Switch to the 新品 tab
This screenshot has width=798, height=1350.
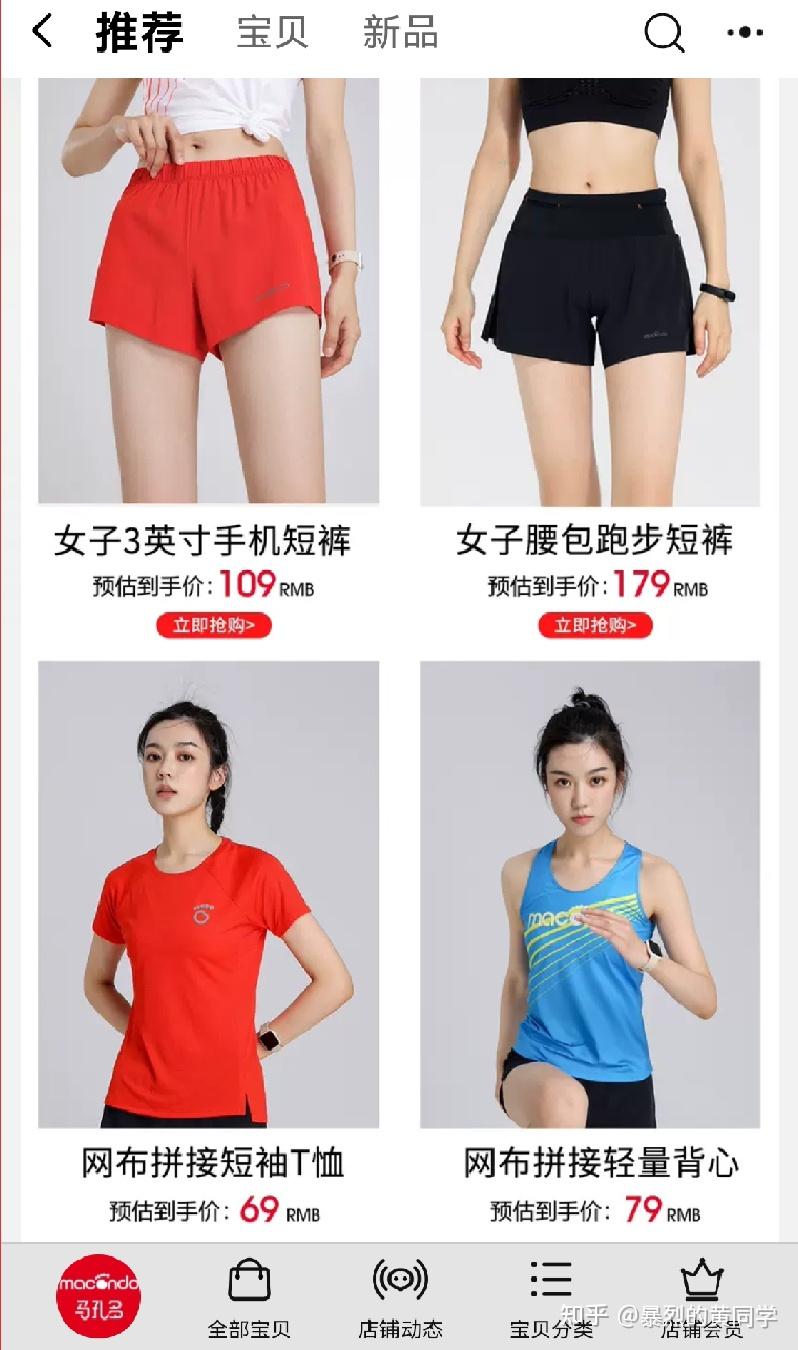[400, 33]
